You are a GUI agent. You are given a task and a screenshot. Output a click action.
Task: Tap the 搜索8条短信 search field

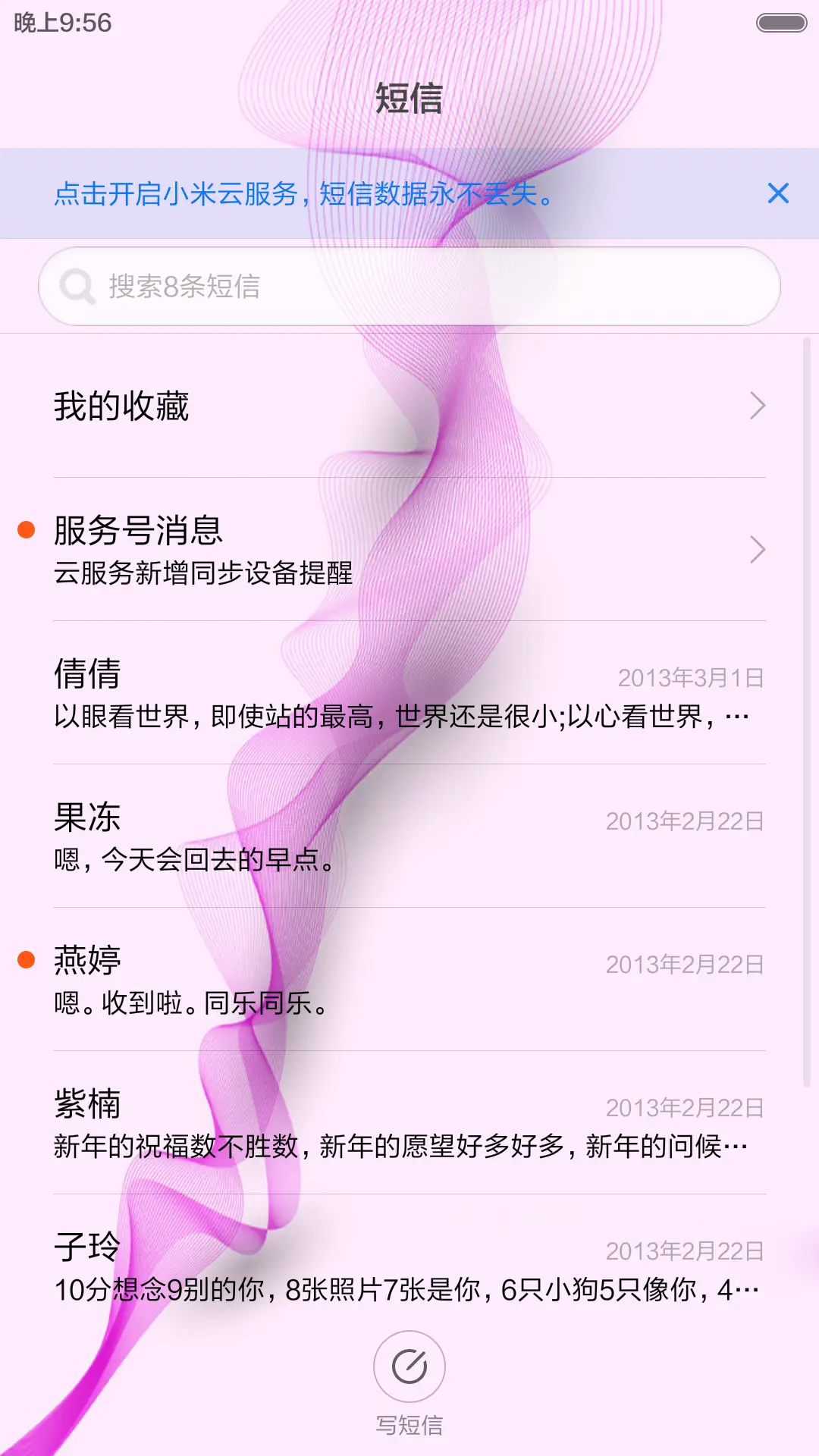coord(409,286)
